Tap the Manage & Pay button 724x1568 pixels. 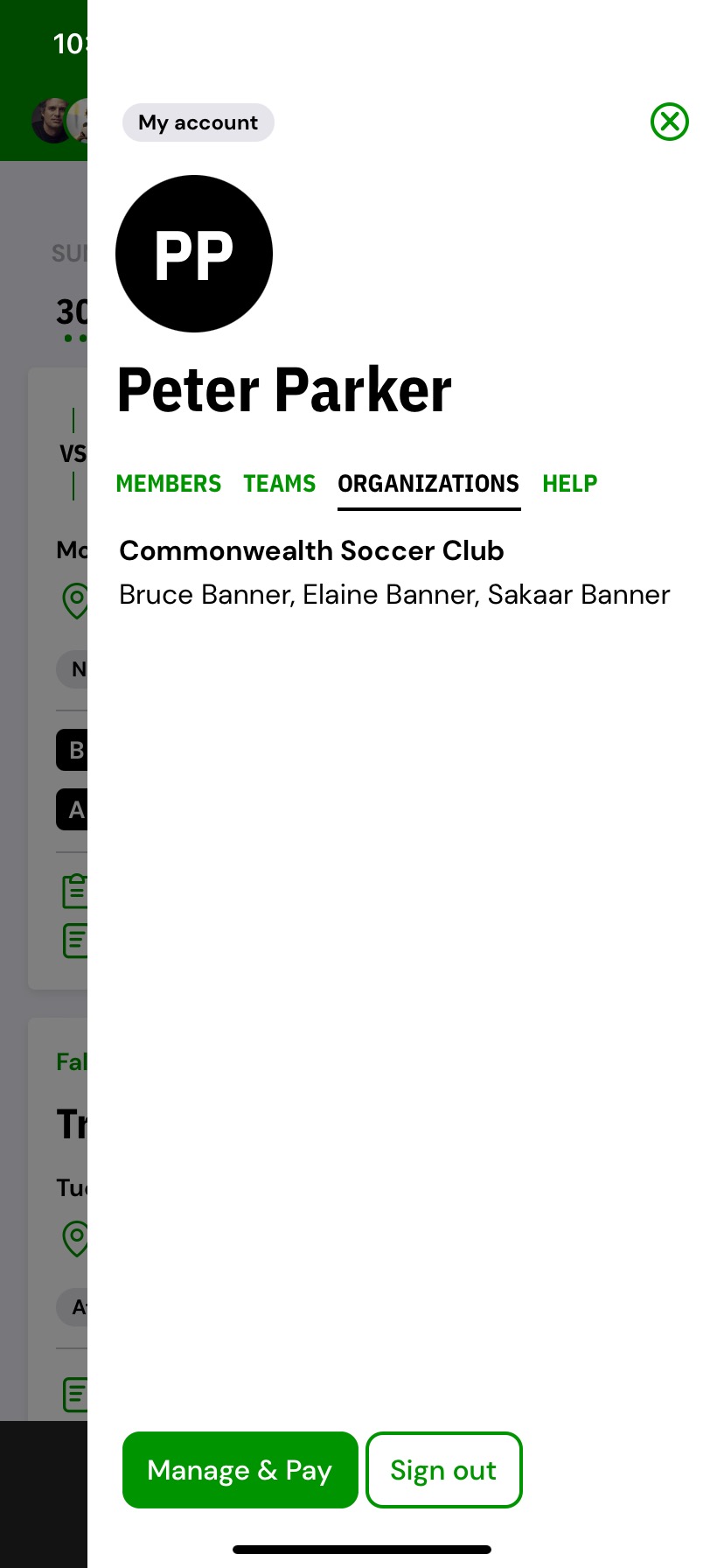240,1470
